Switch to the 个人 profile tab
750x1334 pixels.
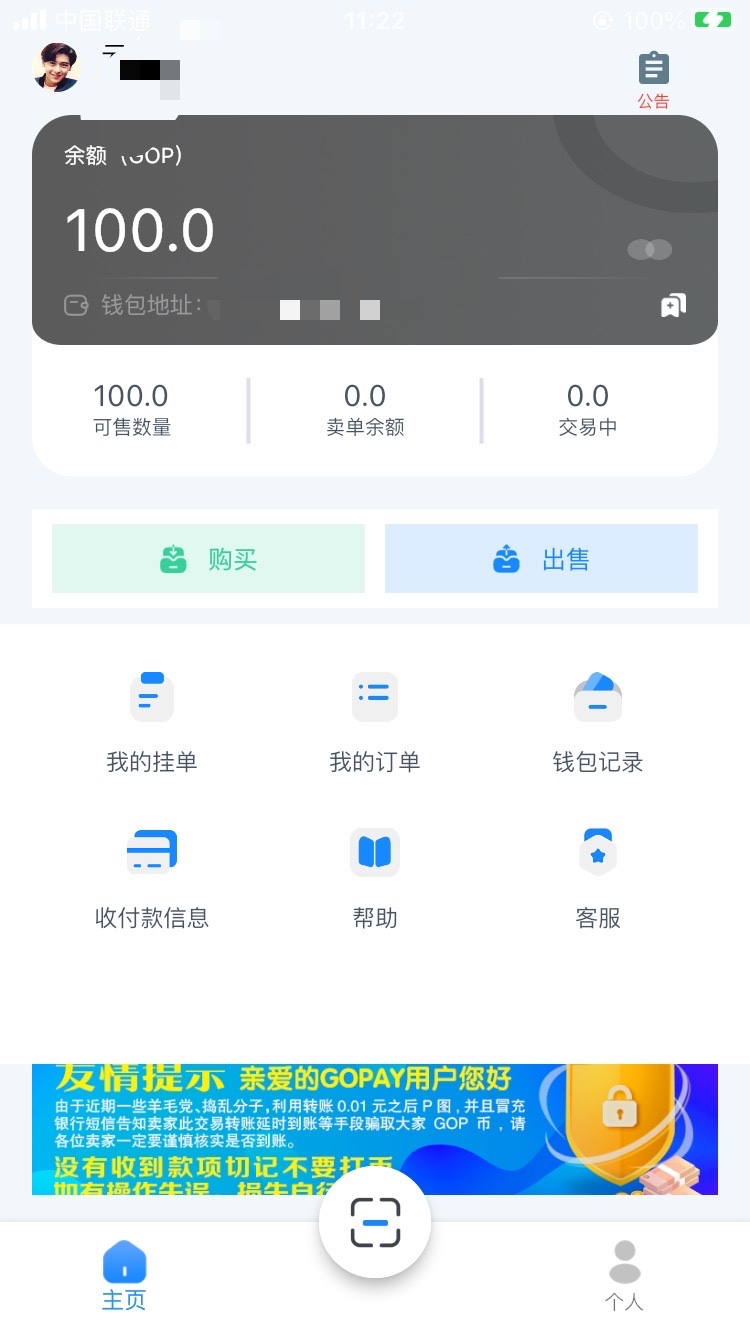click(x=624, y=1275)
